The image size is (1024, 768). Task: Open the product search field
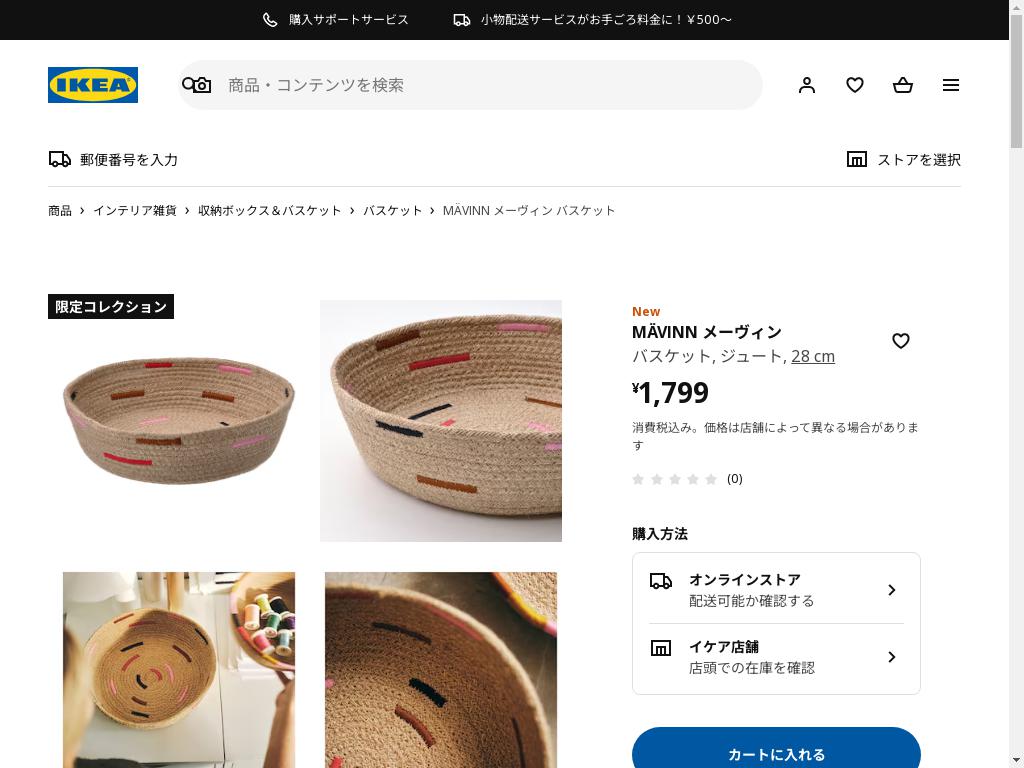(480, 85)
